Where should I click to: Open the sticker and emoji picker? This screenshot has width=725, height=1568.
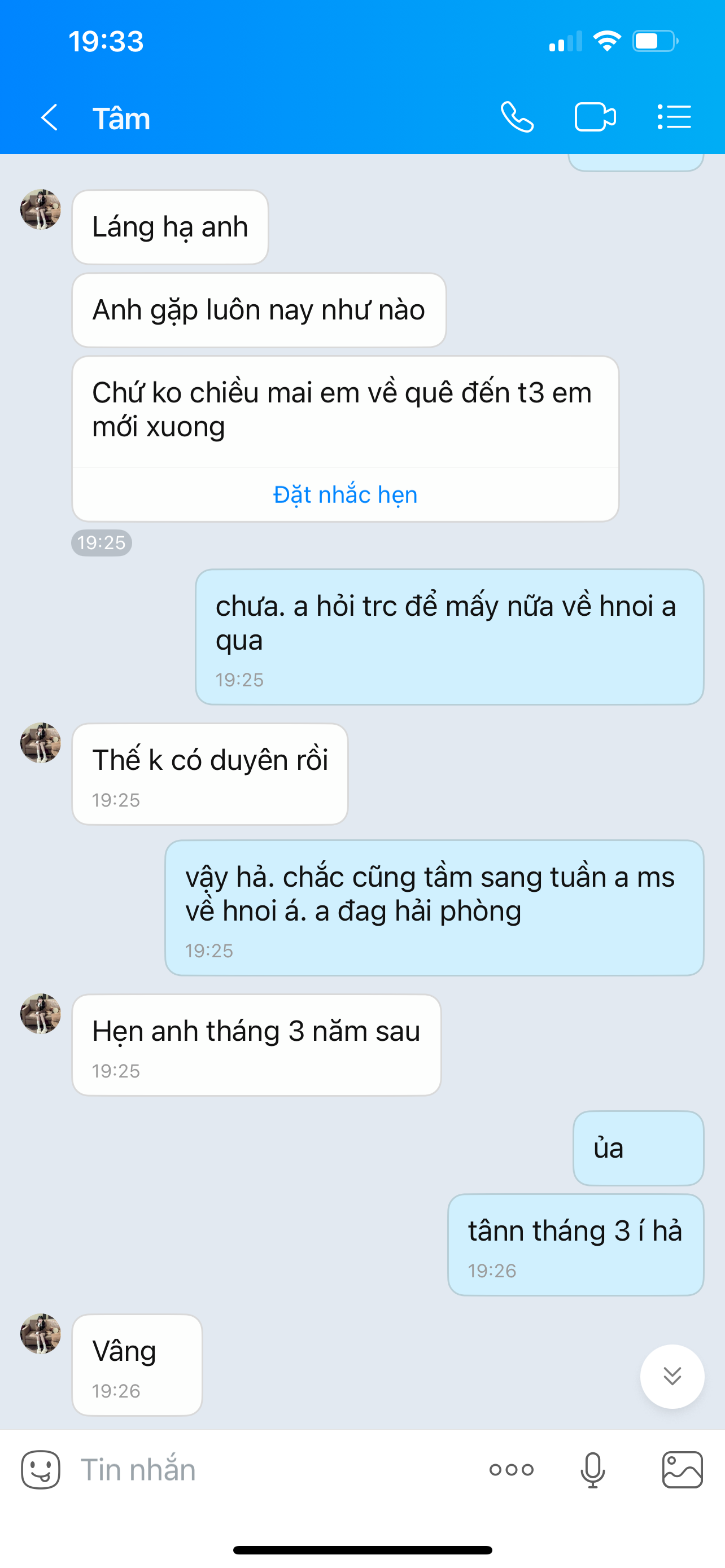coord(41,1470)
